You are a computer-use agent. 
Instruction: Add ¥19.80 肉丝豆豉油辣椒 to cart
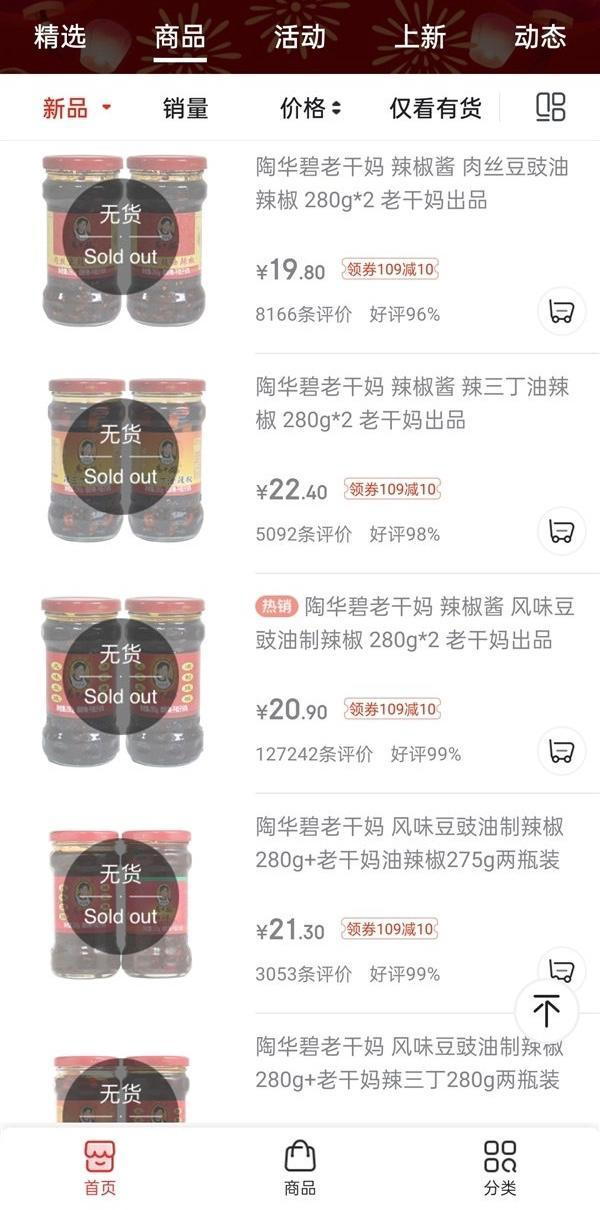pyautogui.click(x=562, y=313)
